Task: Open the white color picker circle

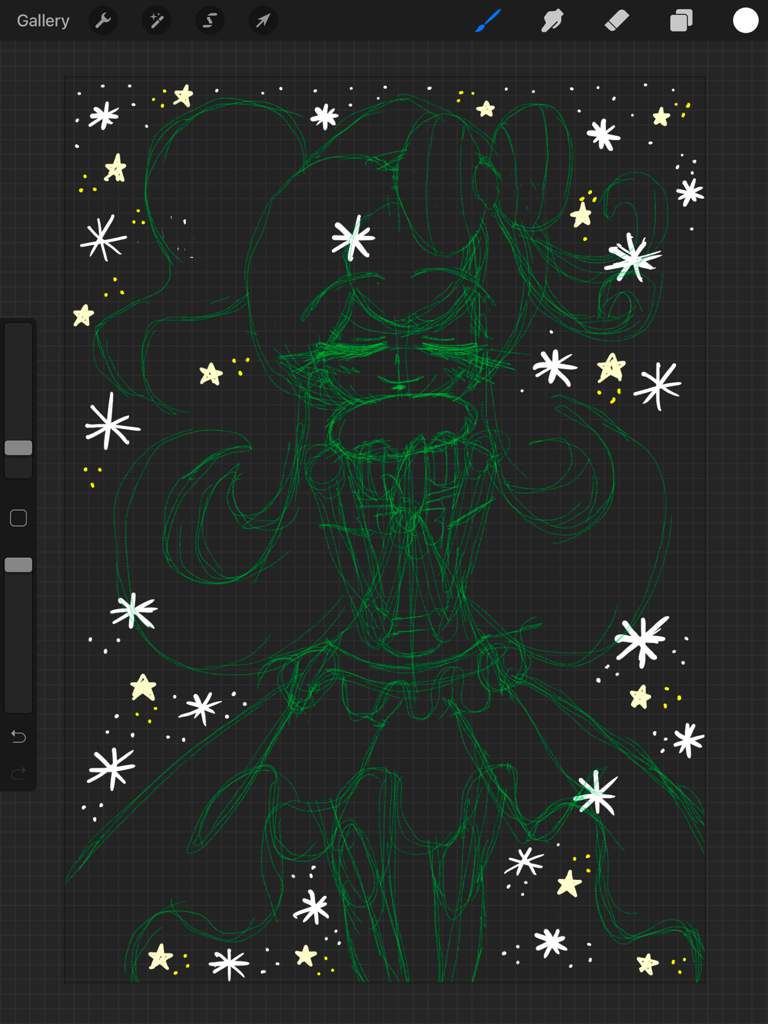Action: tap(745, 21)
